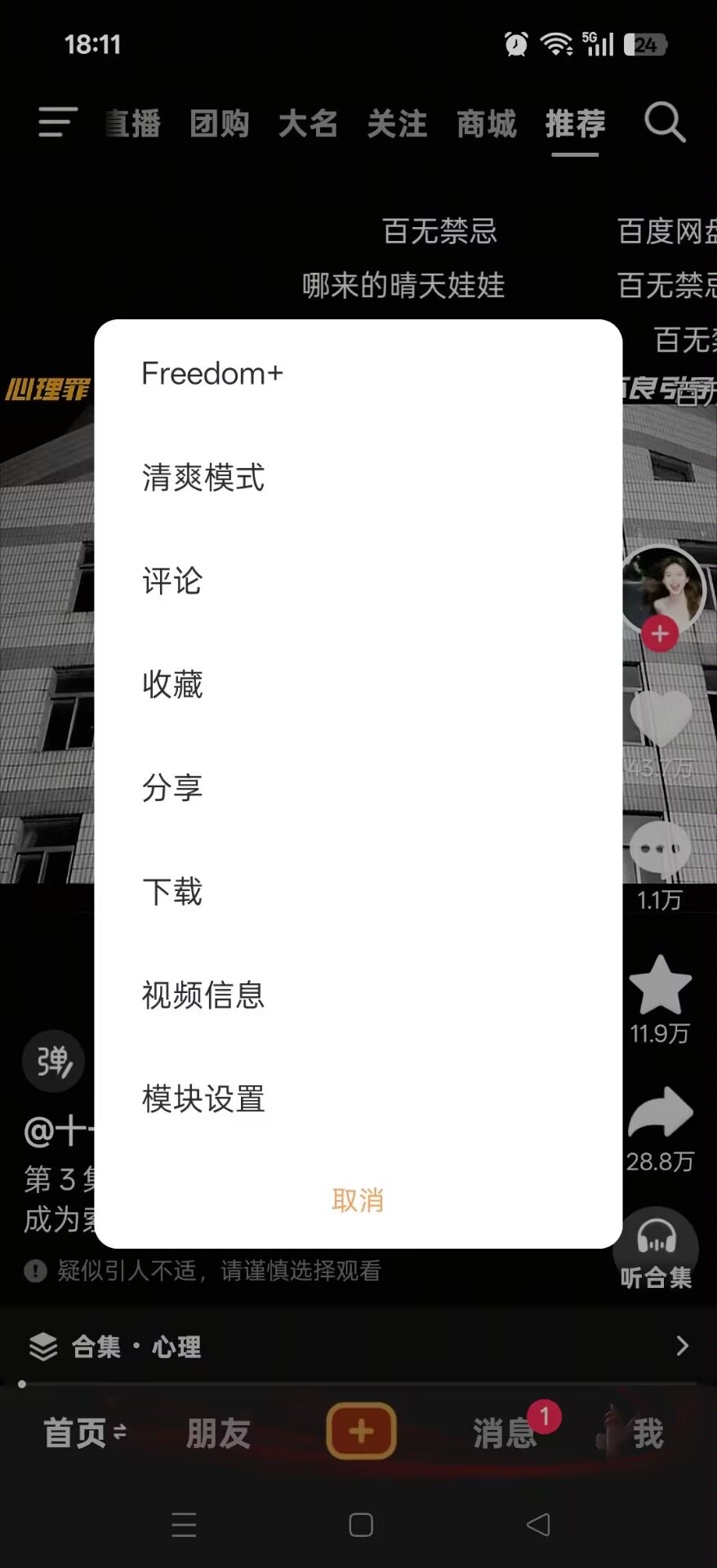Switch to the 商城 tab
Screen dimensions: 717x1568
pyautogui.click(x=486, y=123)
